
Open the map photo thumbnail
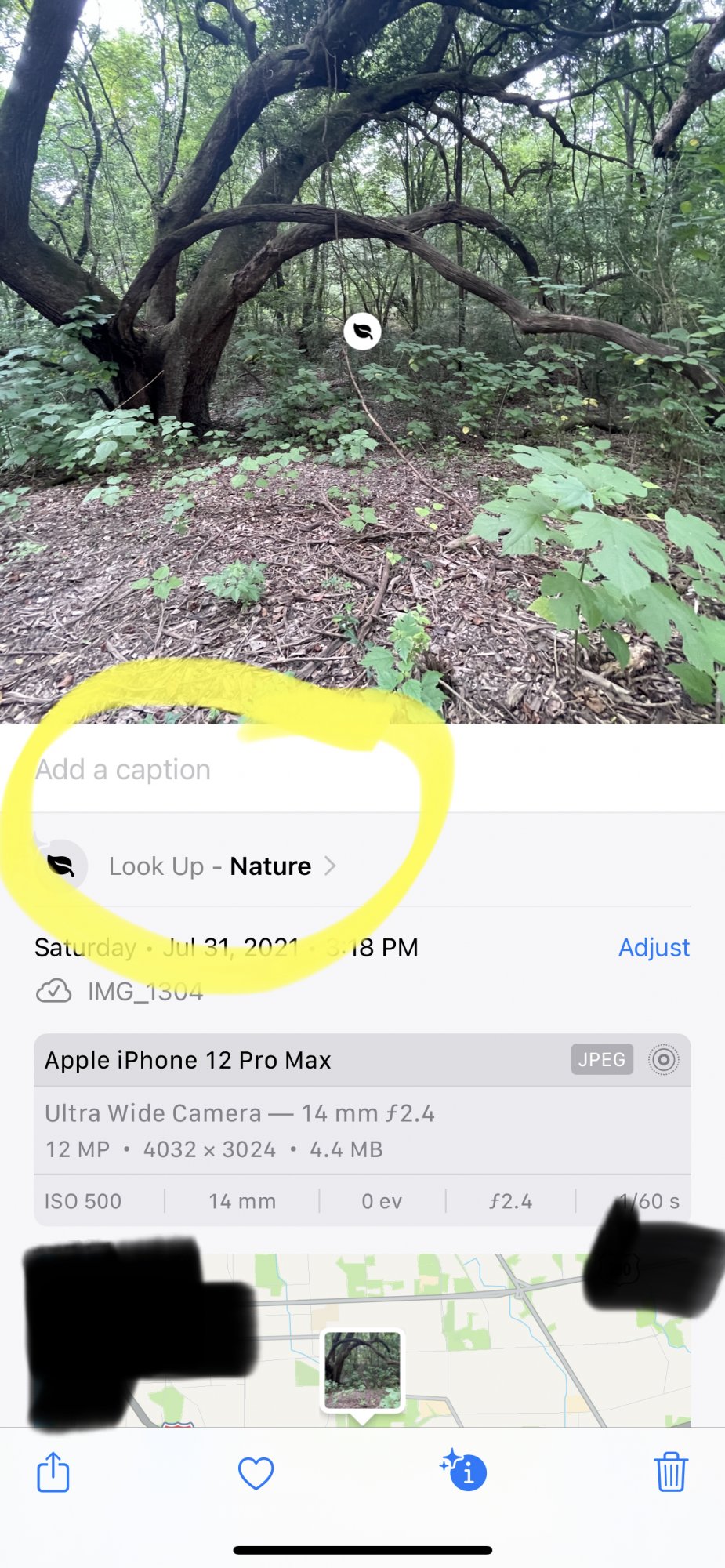tap(362, 1370)
